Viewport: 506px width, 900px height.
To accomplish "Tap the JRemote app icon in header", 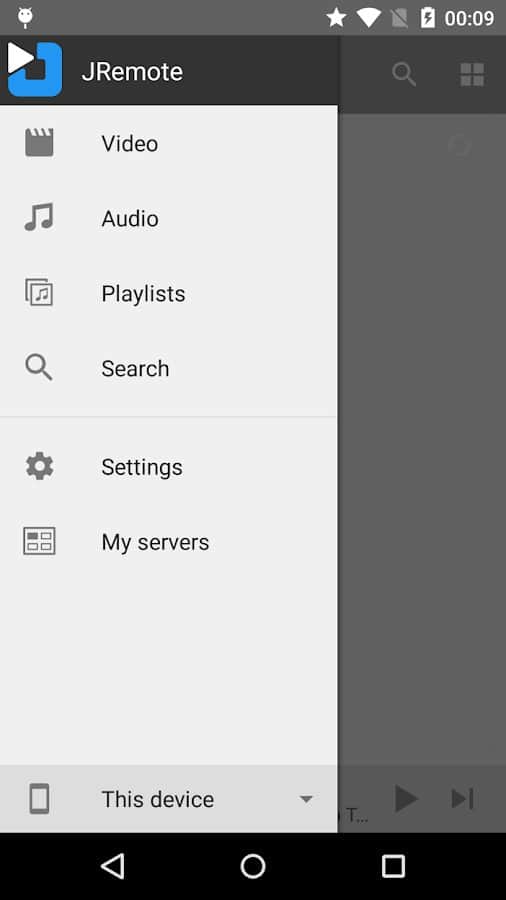I will (35, 69).
